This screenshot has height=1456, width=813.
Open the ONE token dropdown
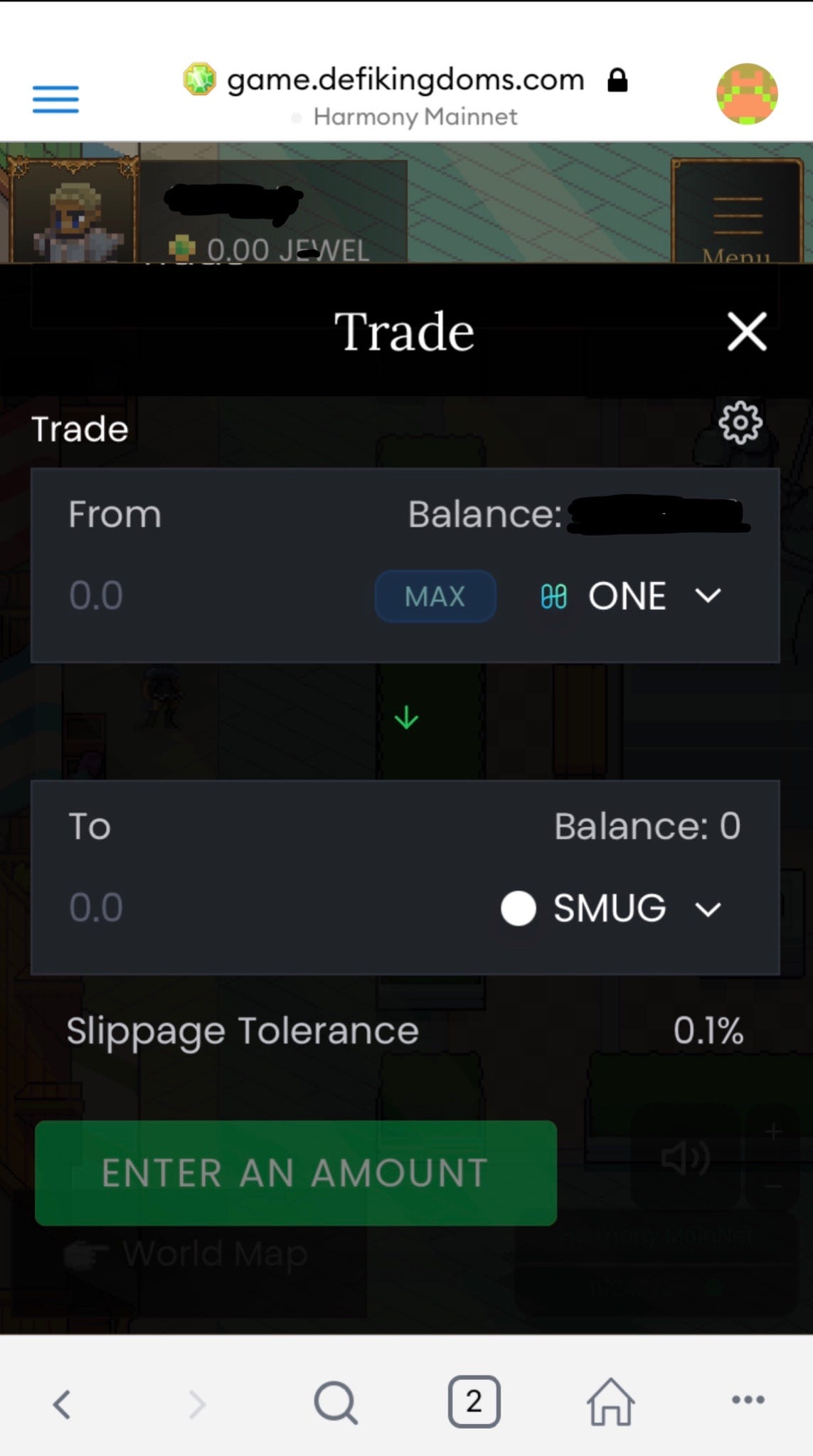632,596
